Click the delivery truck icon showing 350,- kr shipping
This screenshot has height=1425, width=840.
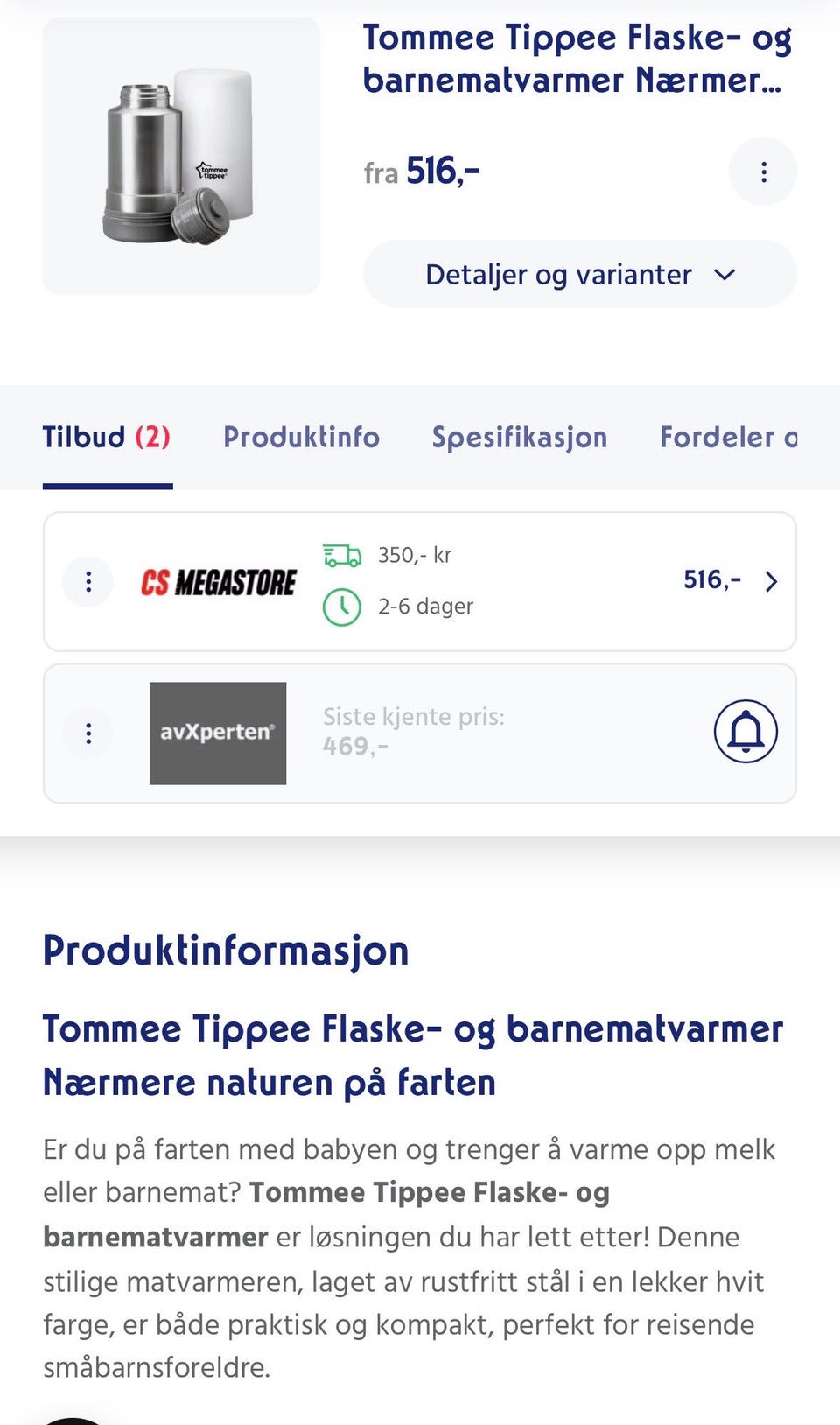(341, 554)
